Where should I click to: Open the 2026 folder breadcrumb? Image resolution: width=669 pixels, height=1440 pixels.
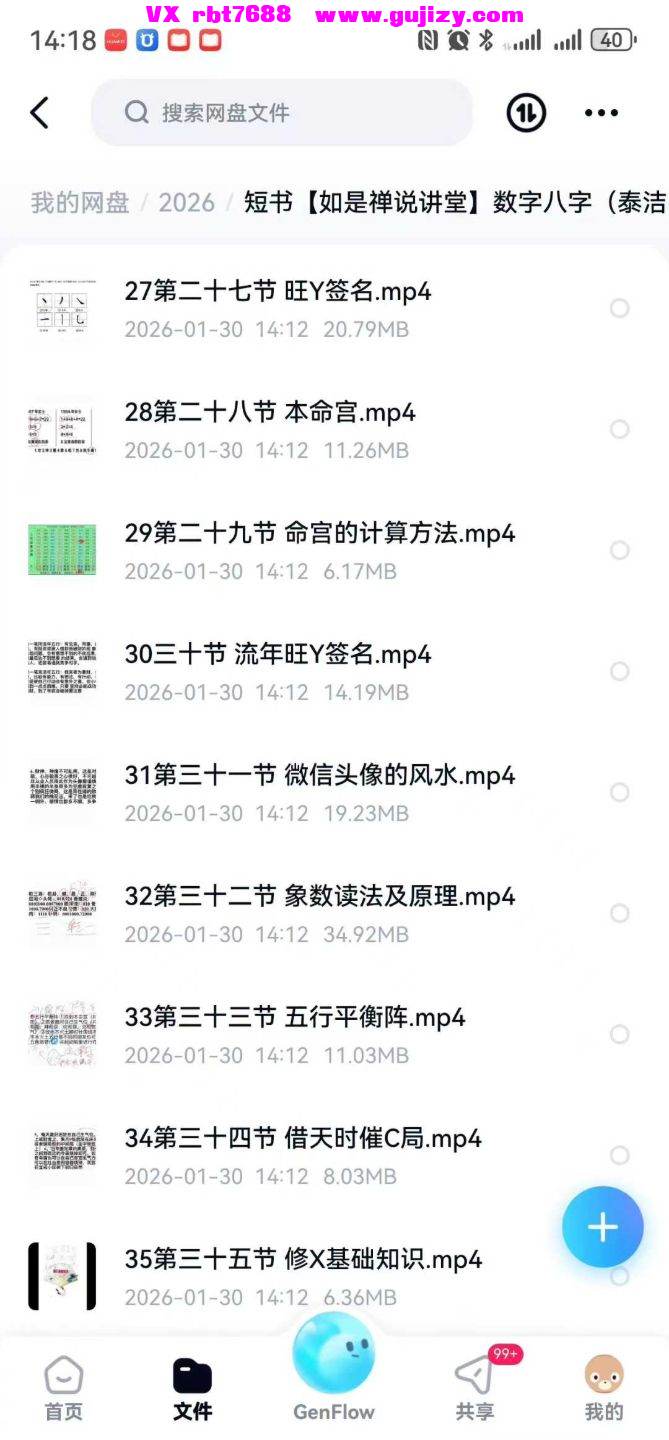[x=186, y=202]
